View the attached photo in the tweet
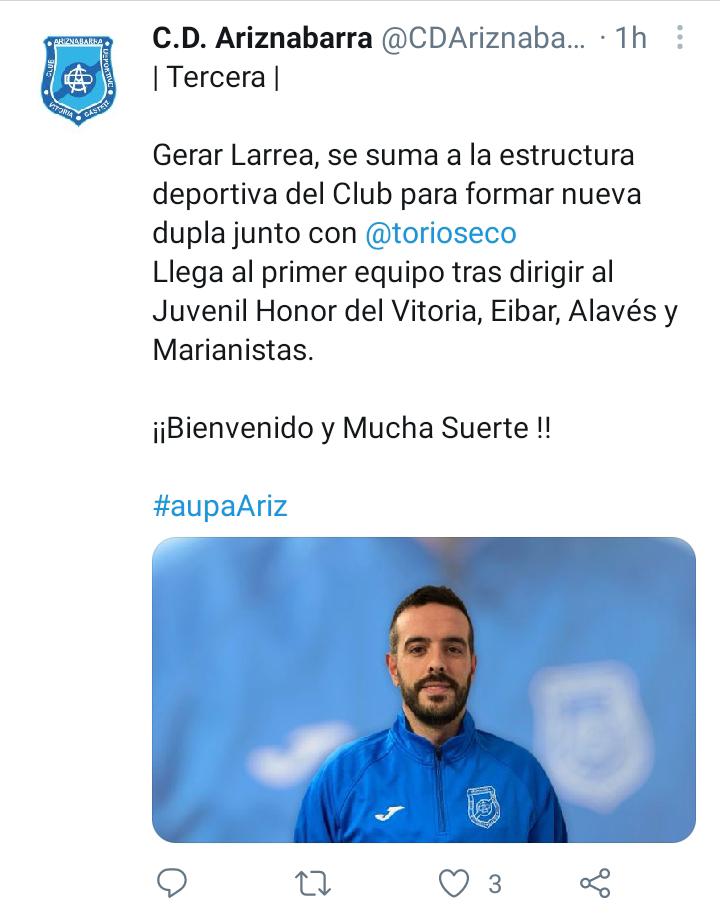This screenshot has width=720, height=918. pyautogui.click(x=423, y=689)
